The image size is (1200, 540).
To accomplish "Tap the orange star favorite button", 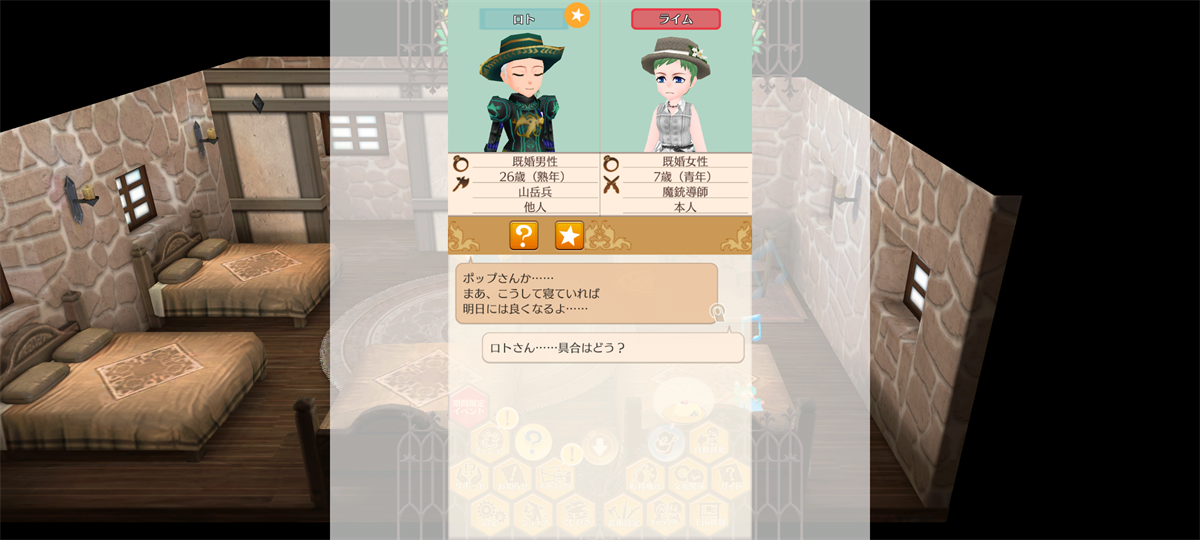I will pyautogui.click(x=569, y=236).
